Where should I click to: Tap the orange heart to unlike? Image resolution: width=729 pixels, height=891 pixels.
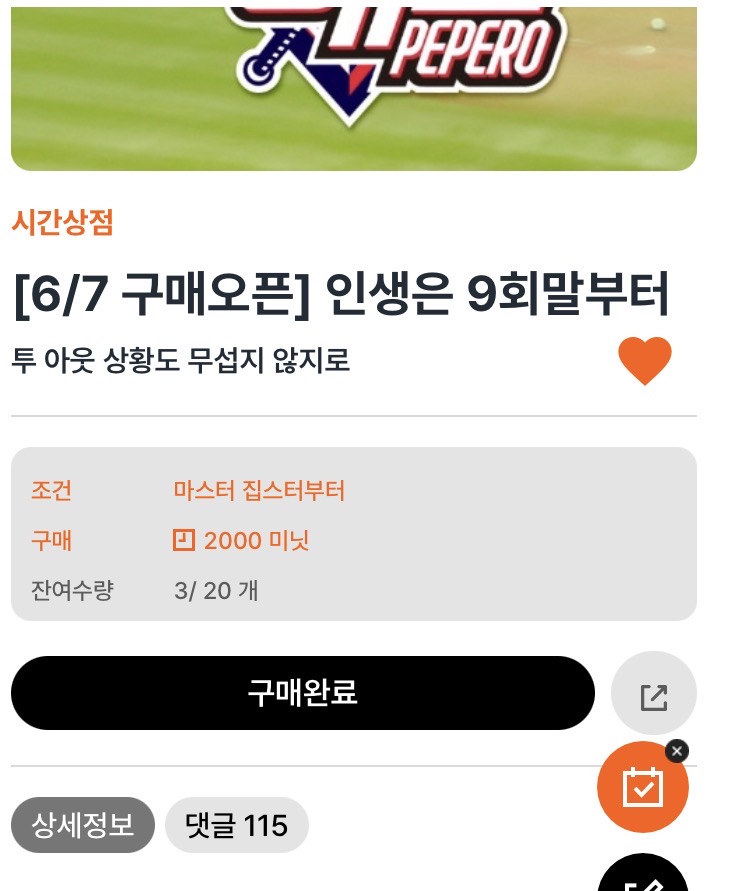pos(645,361)
